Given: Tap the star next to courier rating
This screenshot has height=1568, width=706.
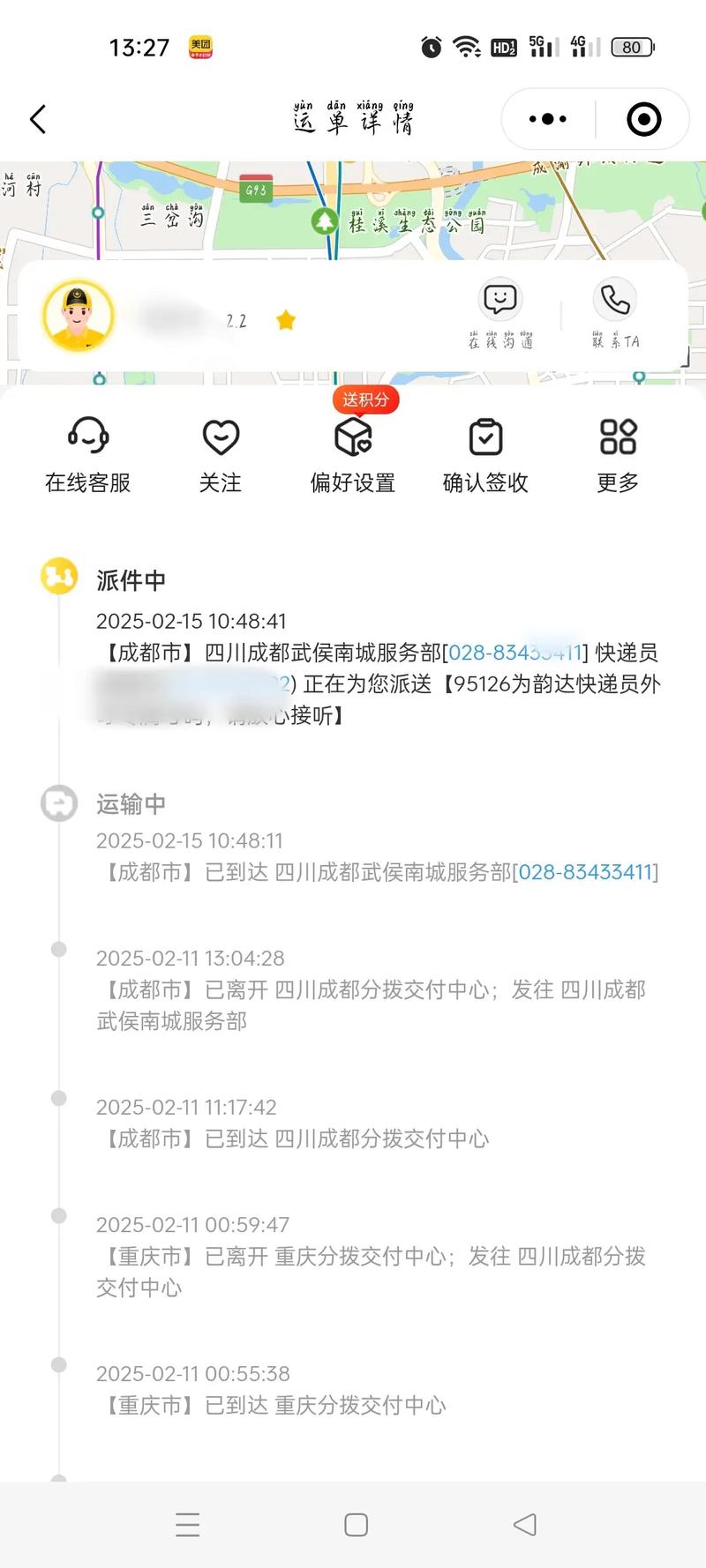Looking at the screenshot, I should coord(286,321).
